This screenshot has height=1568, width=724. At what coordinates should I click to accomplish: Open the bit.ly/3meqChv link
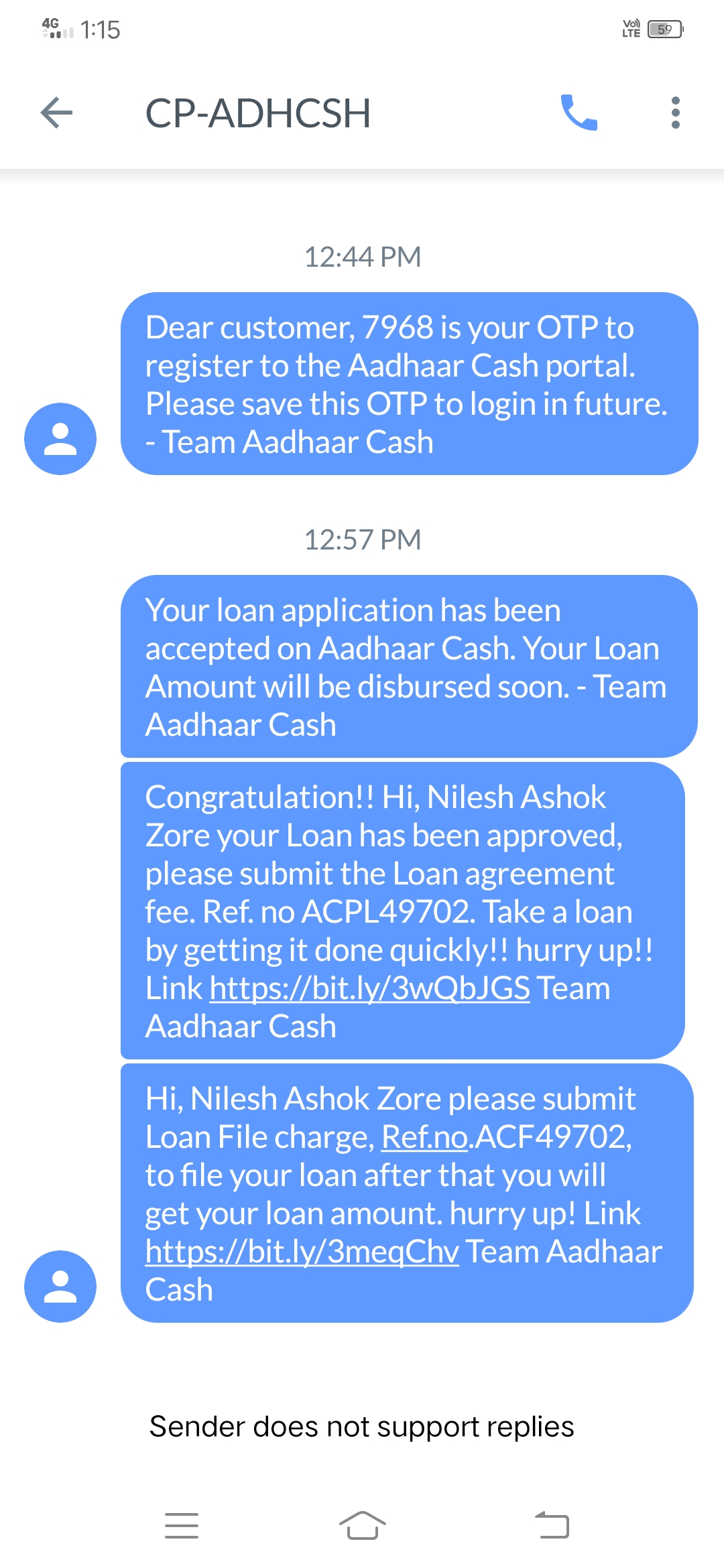[x=302, y=1252]
